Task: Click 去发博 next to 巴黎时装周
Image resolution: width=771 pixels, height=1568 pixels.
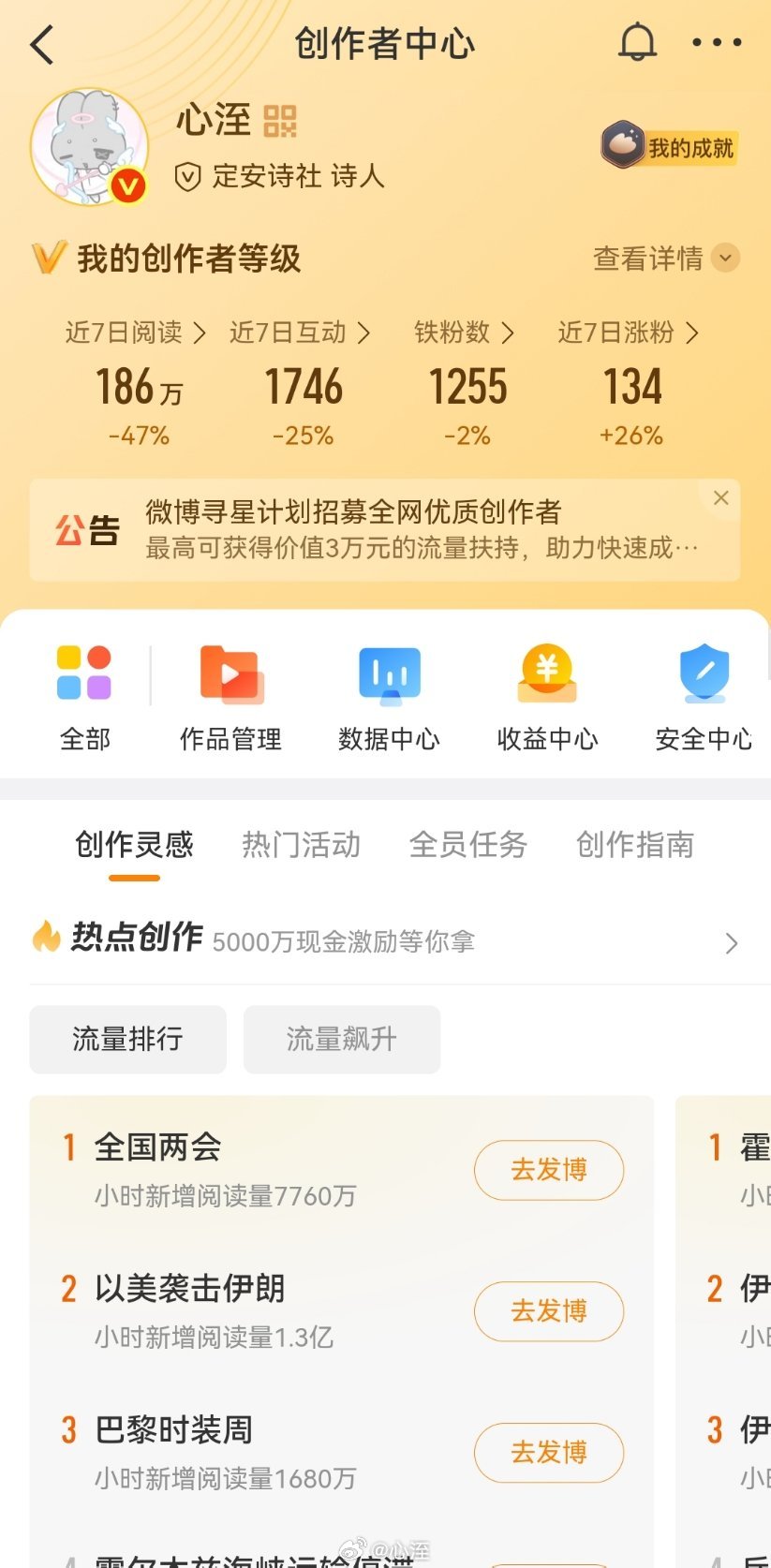Action: coord(548,1453)
